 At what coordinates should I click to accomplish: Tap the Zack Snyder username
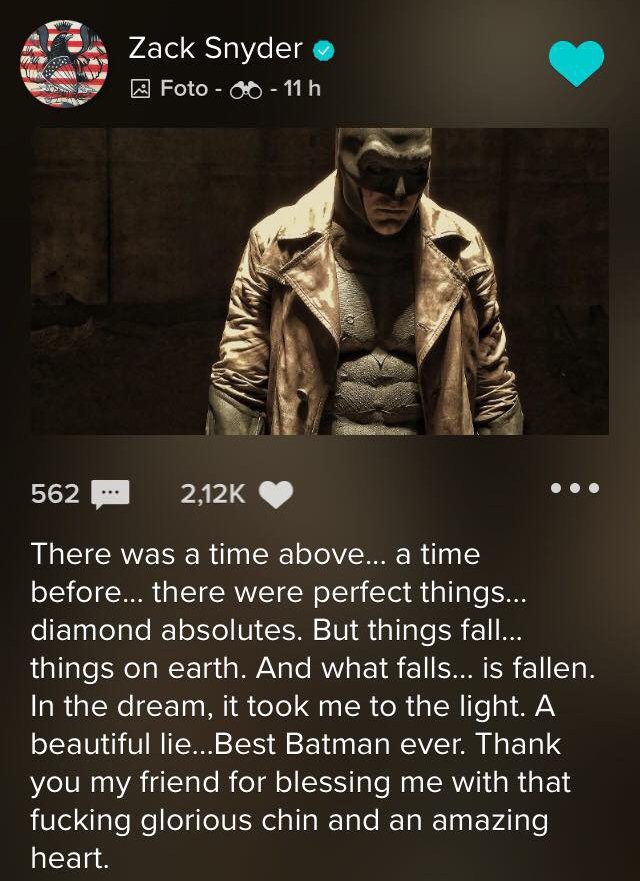click(x=215, y=48)
